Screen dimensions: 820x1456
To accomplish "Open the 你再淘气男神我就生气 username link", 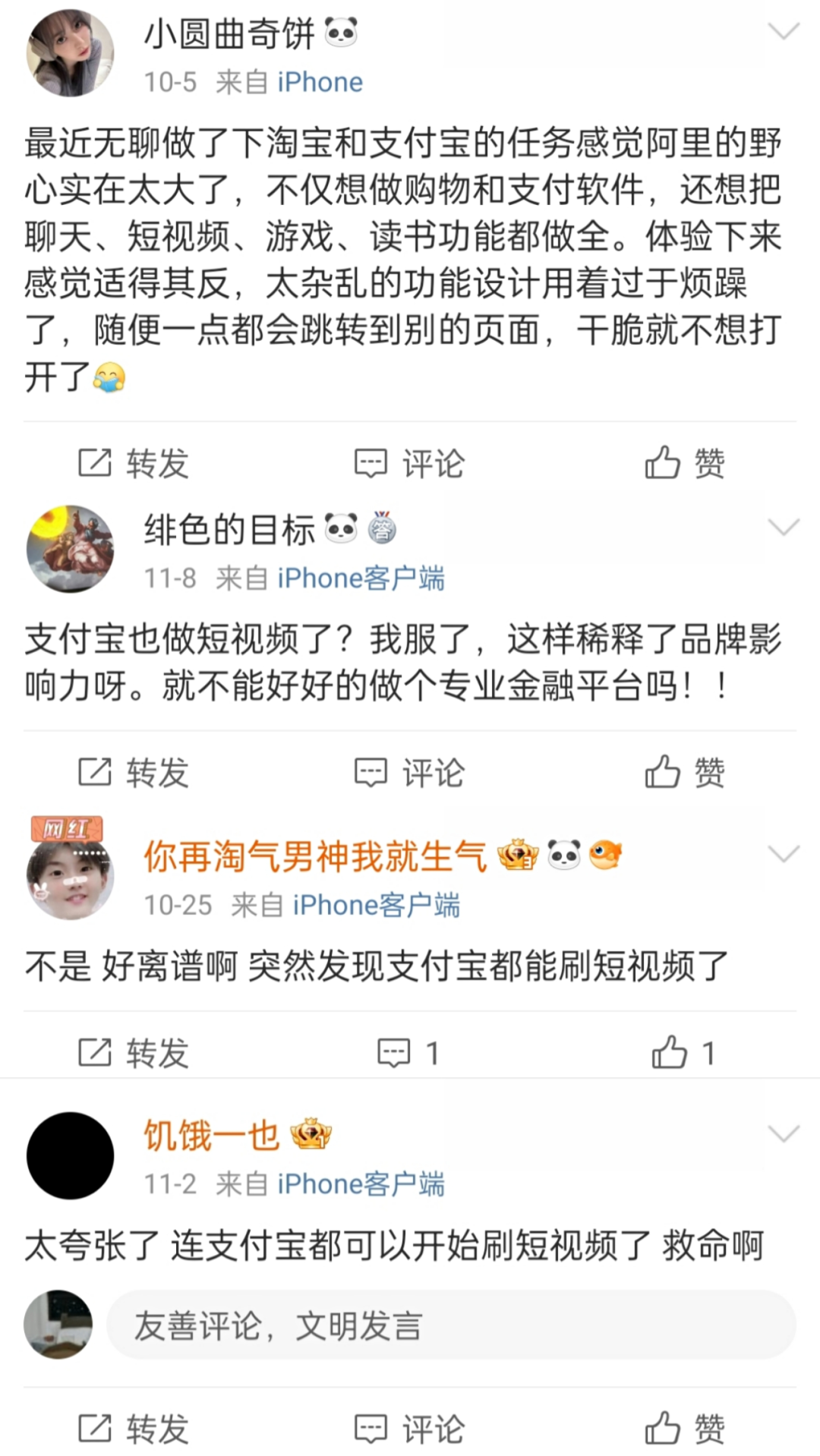I will tap(315, 856).
